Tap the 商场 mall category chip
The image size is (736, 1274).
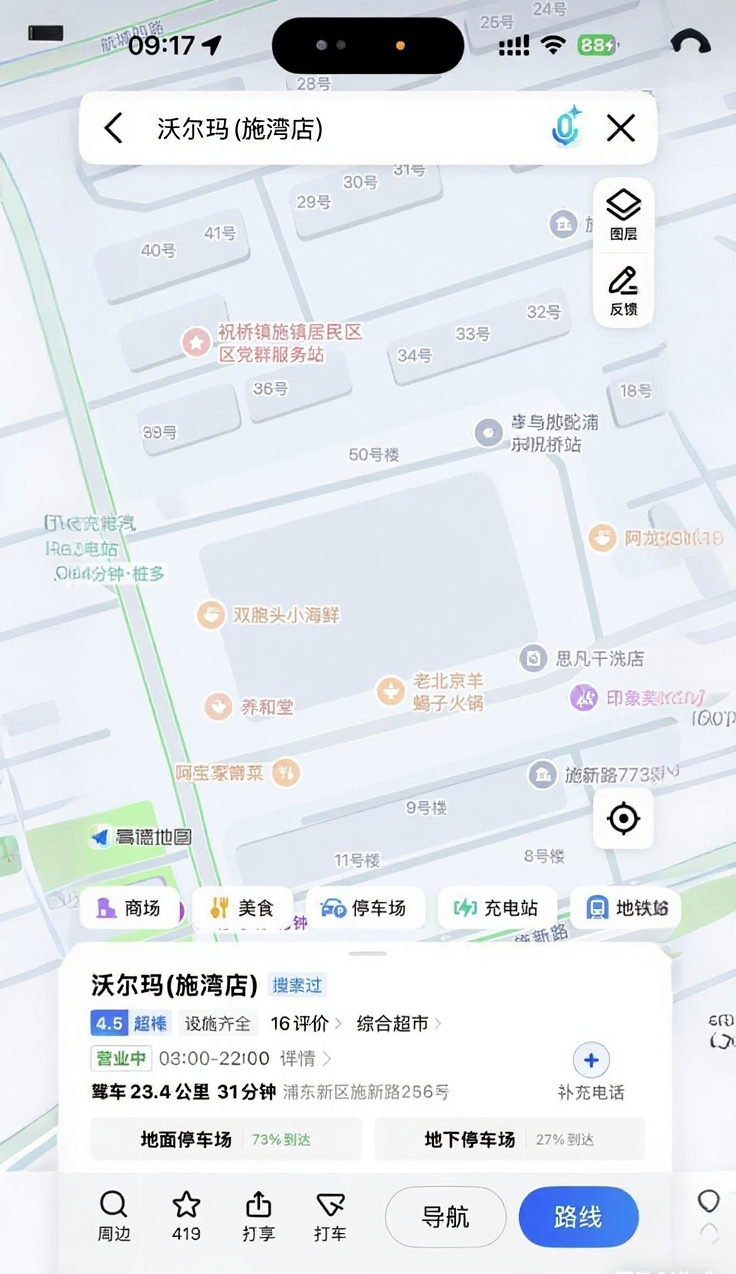pos(131,908)
